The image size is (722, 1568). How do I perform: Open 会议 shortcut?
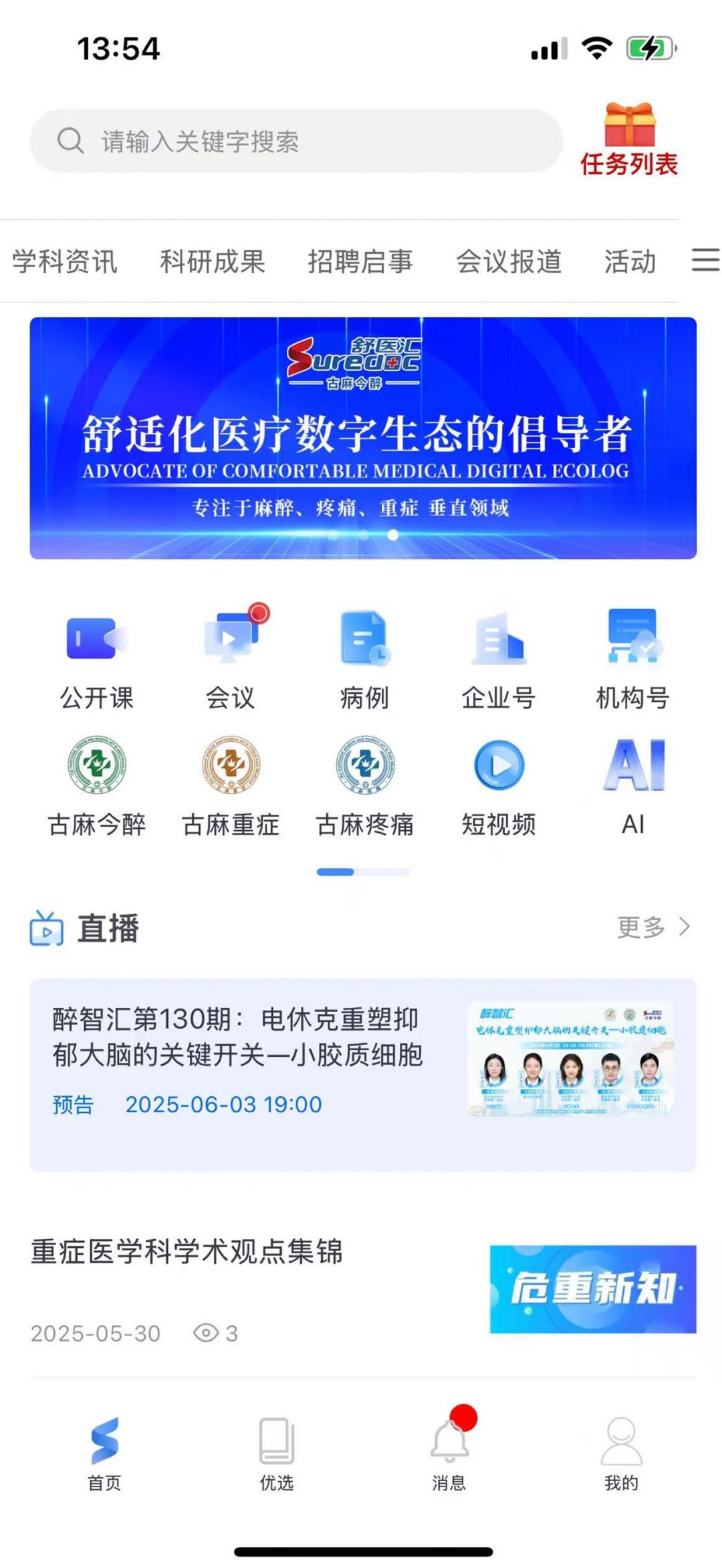[231, 658]
